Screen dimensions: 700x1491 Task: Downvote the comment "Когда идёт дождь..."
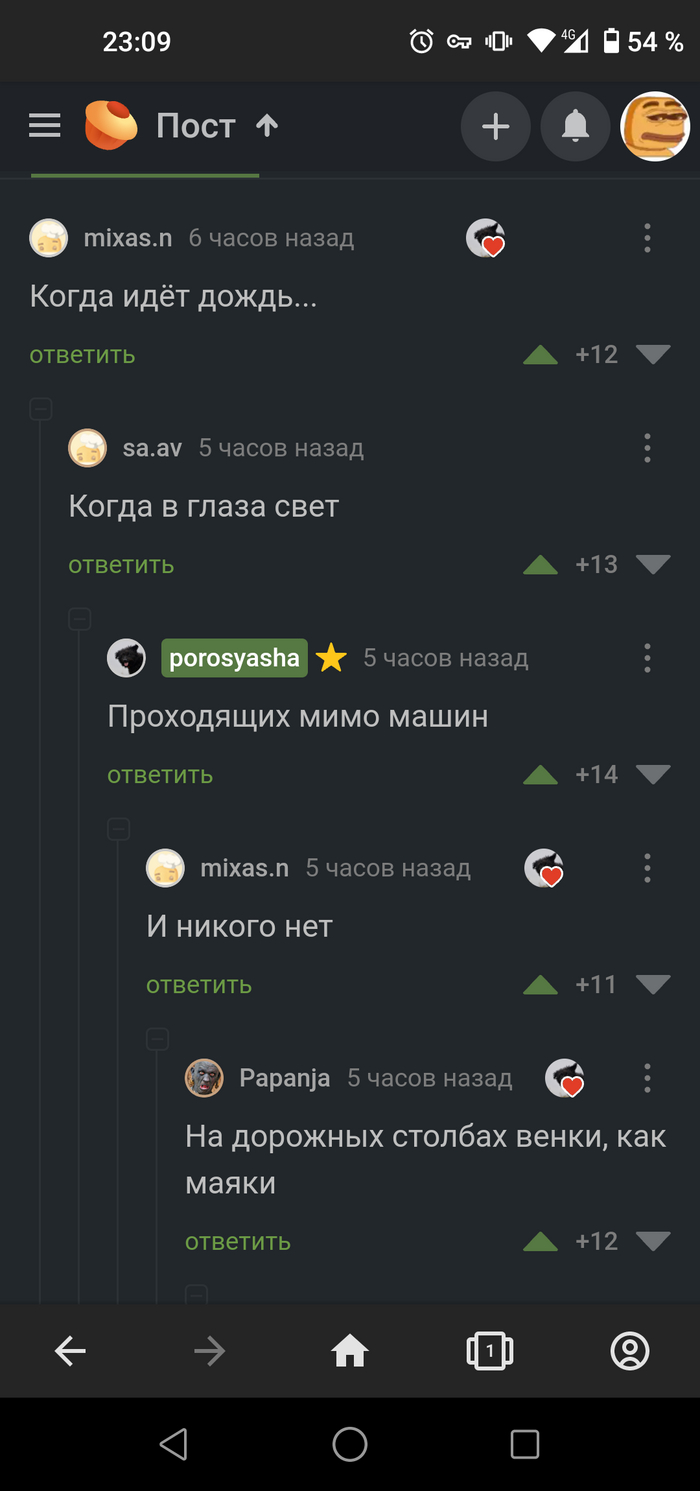[x=653, y=354]
